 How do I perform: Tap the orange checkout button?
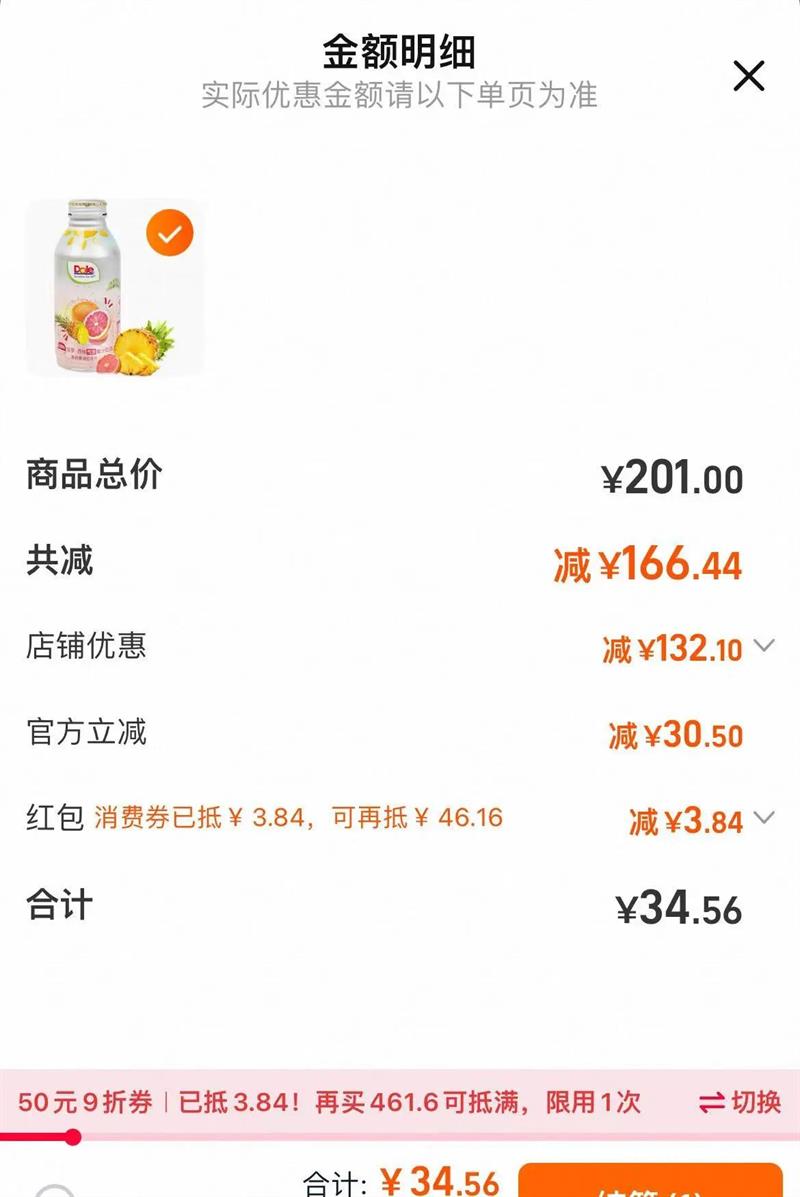(x=650, y=1183)
